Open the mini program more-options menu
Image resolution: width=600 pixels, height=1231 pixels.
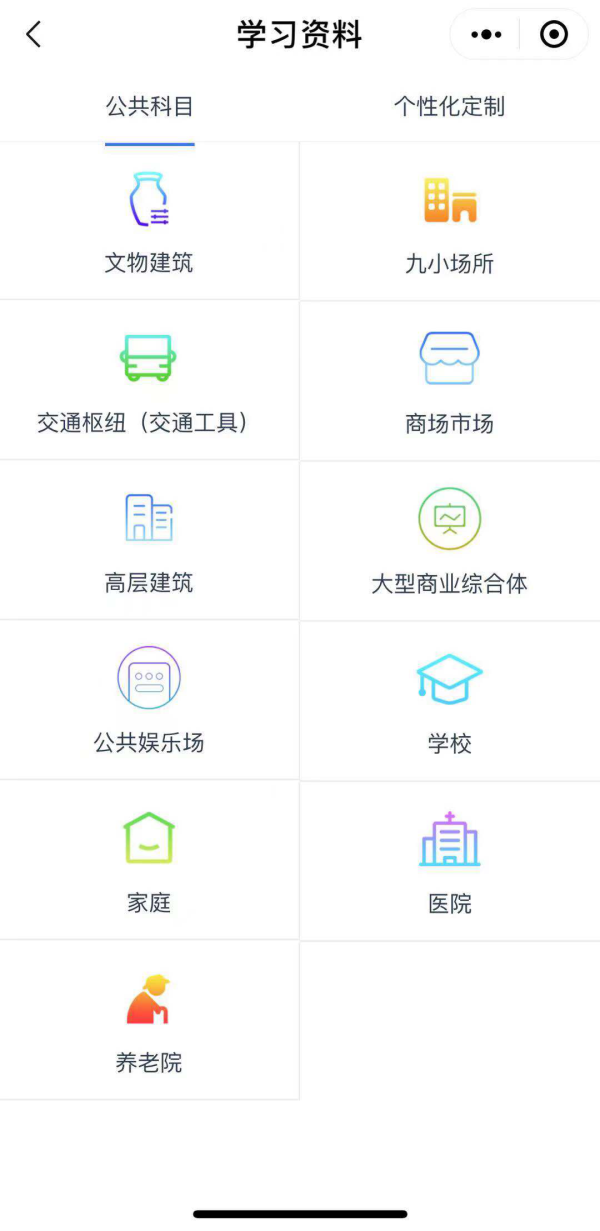pos(486,35)
